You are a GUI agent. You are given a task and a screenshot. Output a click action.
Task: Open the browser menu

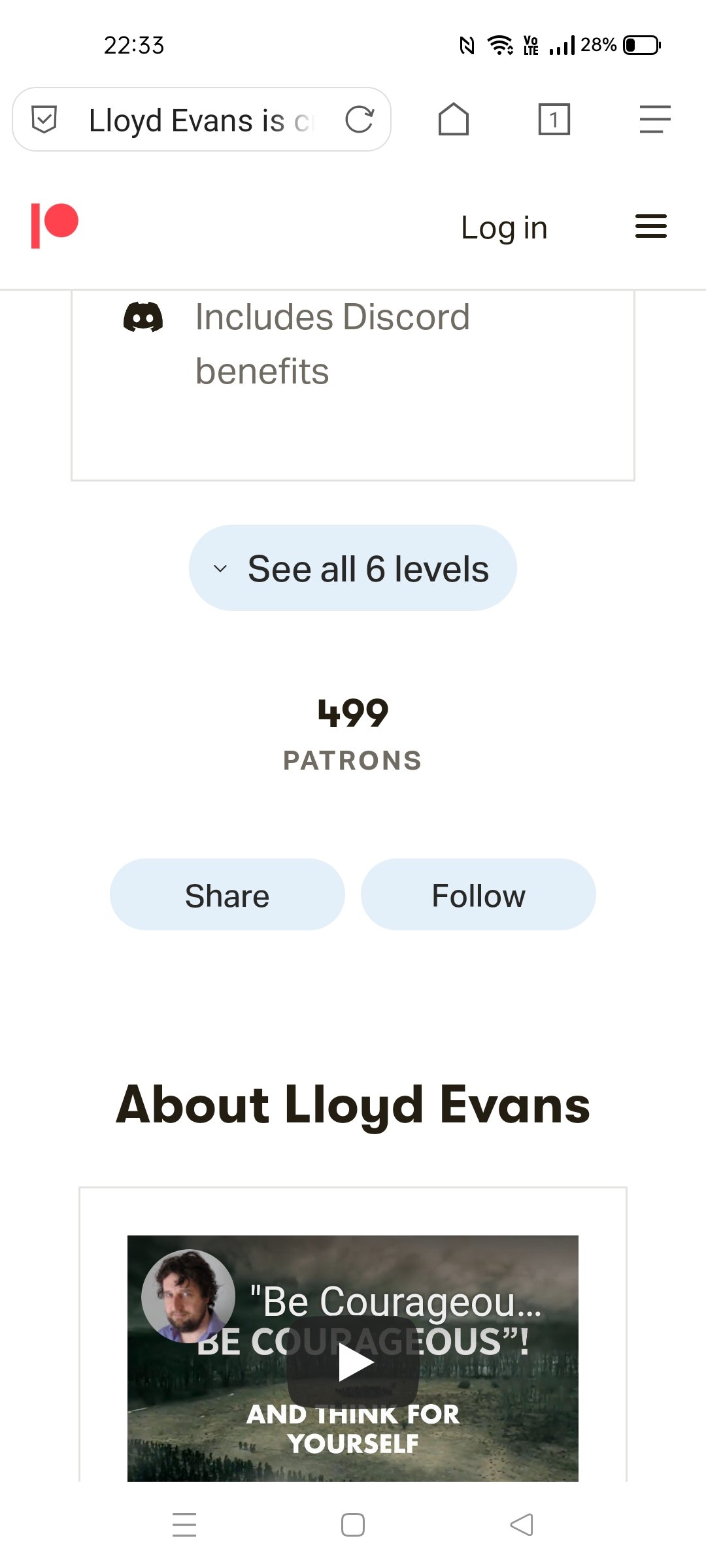point(655,120)
